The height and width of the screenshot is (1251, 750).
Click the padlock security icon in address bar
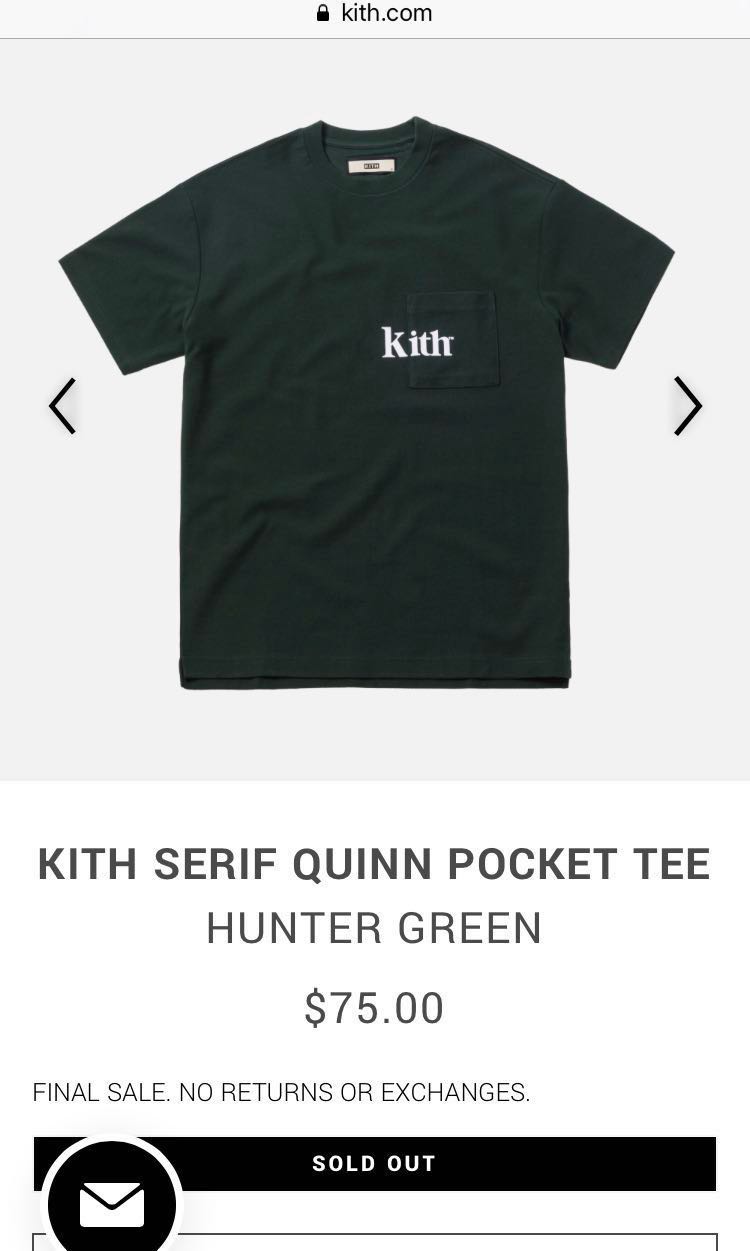pos(323,14)
